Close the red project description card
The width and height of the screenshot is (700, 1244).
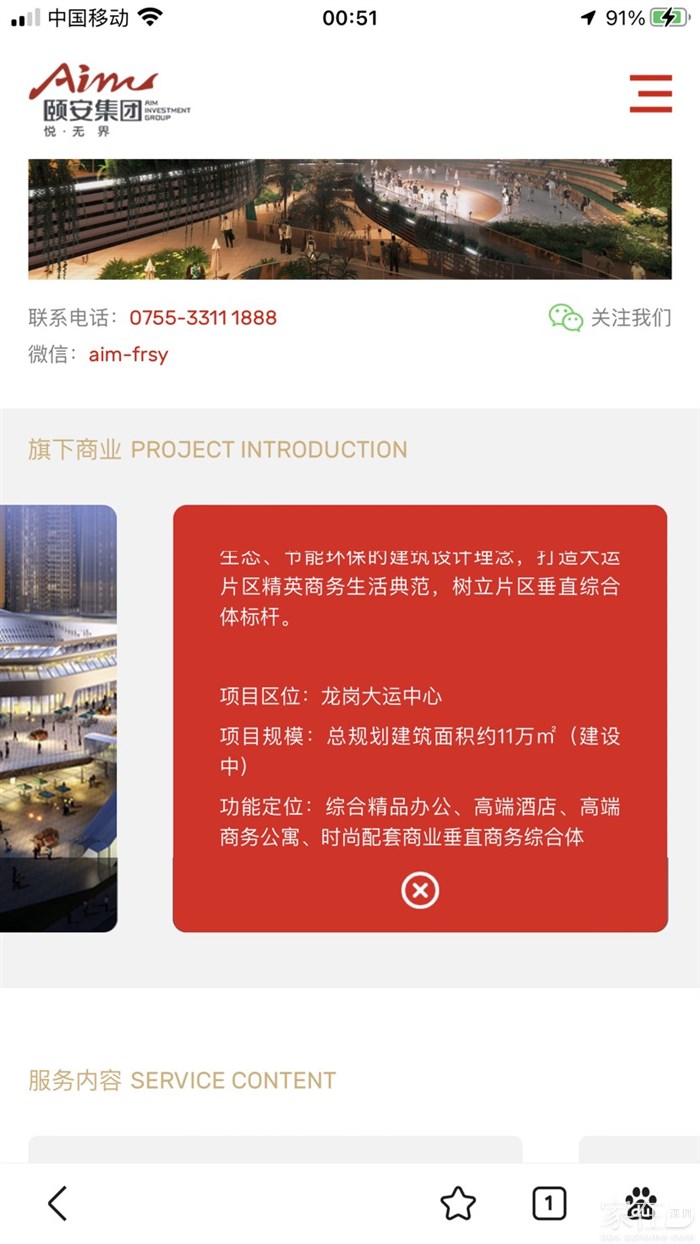click(420, 890)
